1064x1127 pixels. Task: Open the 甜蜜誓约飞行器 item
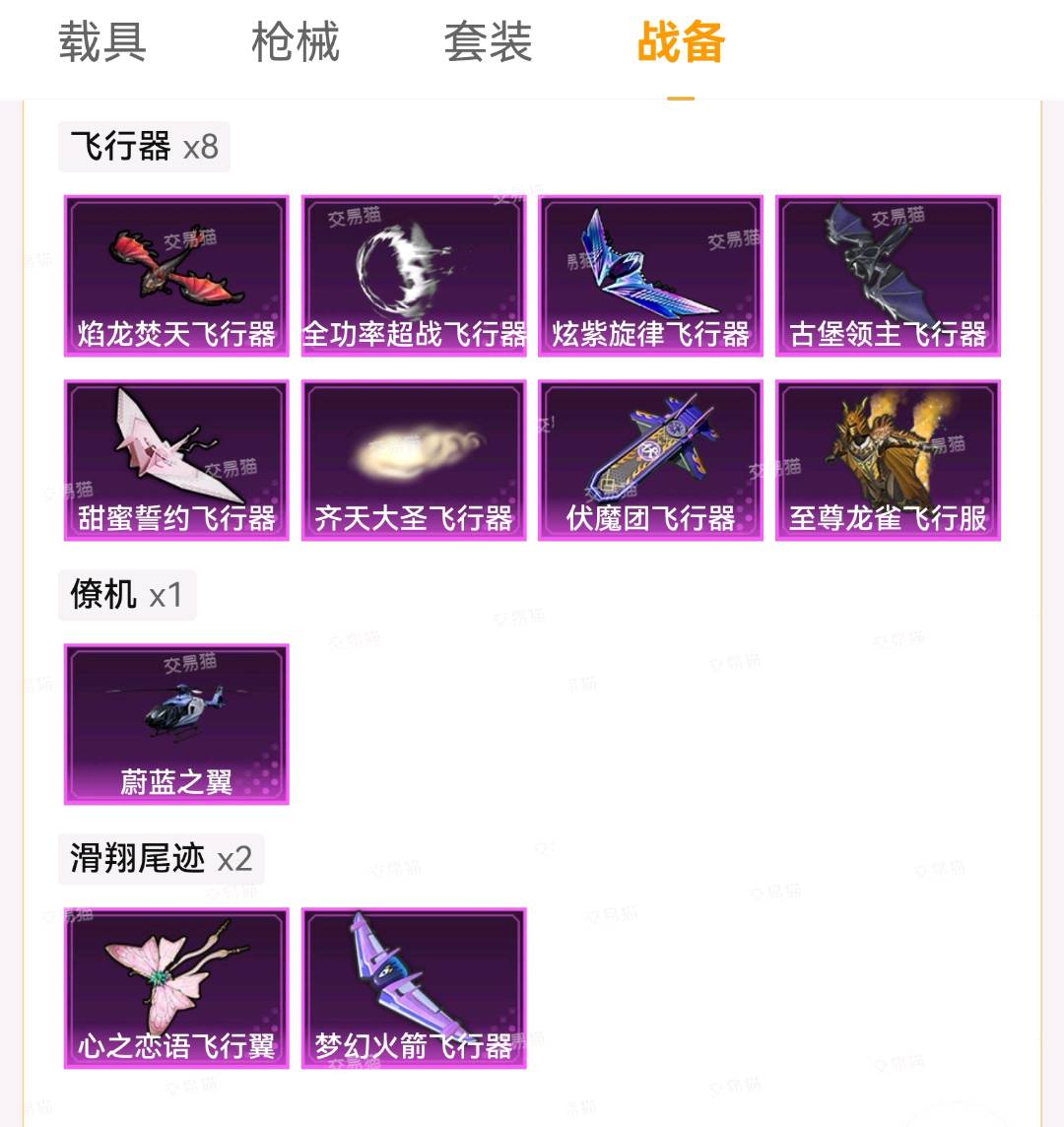tap(176, 460)
